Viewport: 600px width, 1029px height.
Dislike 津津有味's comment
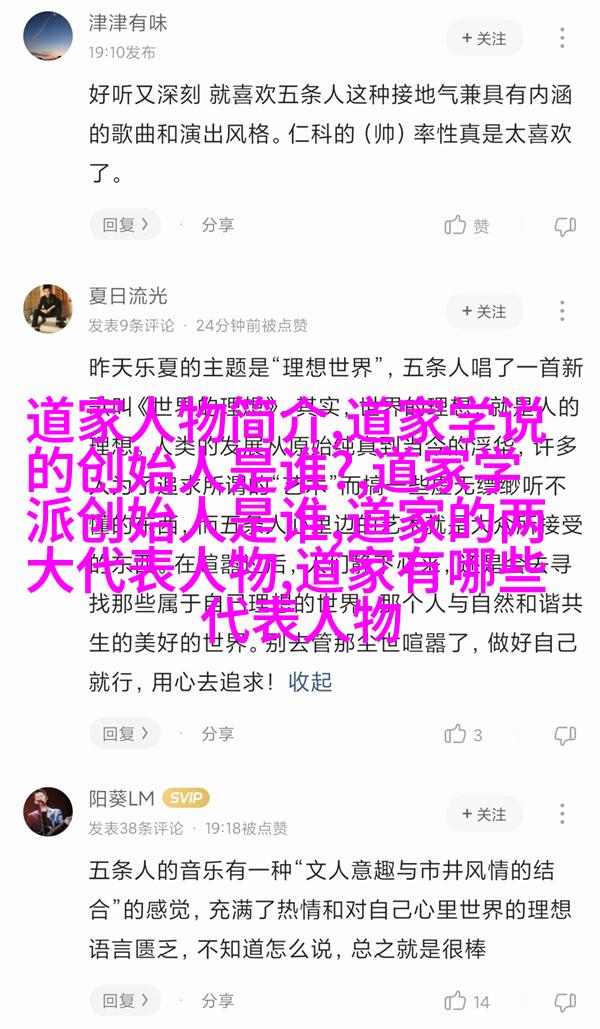pos(566,226)
